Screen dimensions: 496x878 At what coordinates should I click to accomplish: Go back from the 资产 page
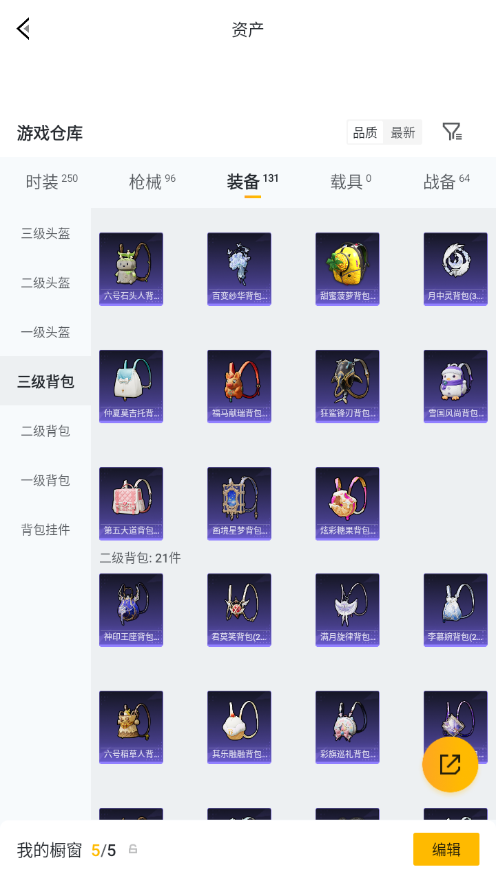pyautogui.click(x=23, y=29)
